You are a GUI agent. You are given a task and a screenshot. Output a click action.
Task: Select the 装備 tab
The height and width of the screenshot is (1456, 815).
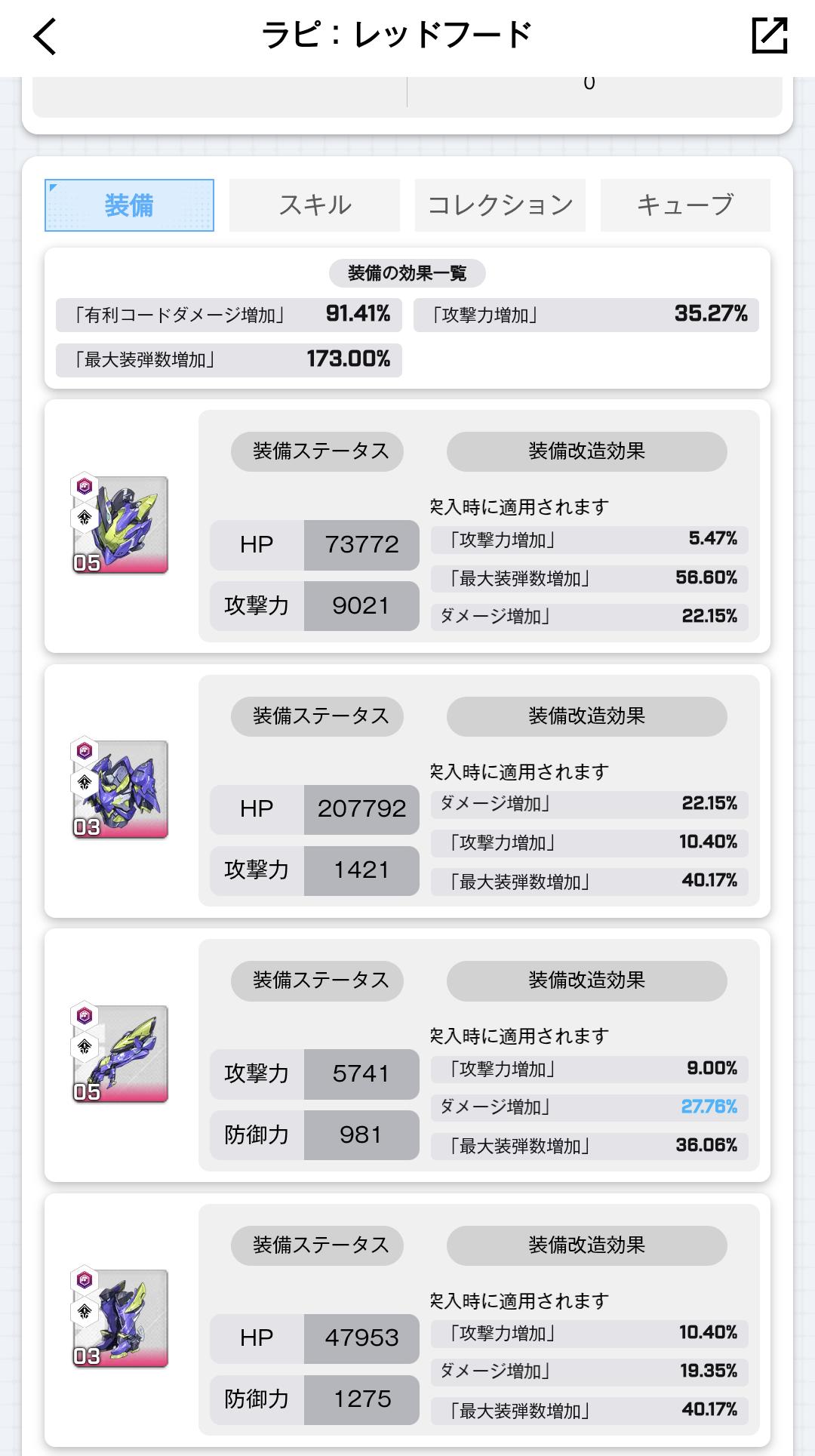click(129, 205)
